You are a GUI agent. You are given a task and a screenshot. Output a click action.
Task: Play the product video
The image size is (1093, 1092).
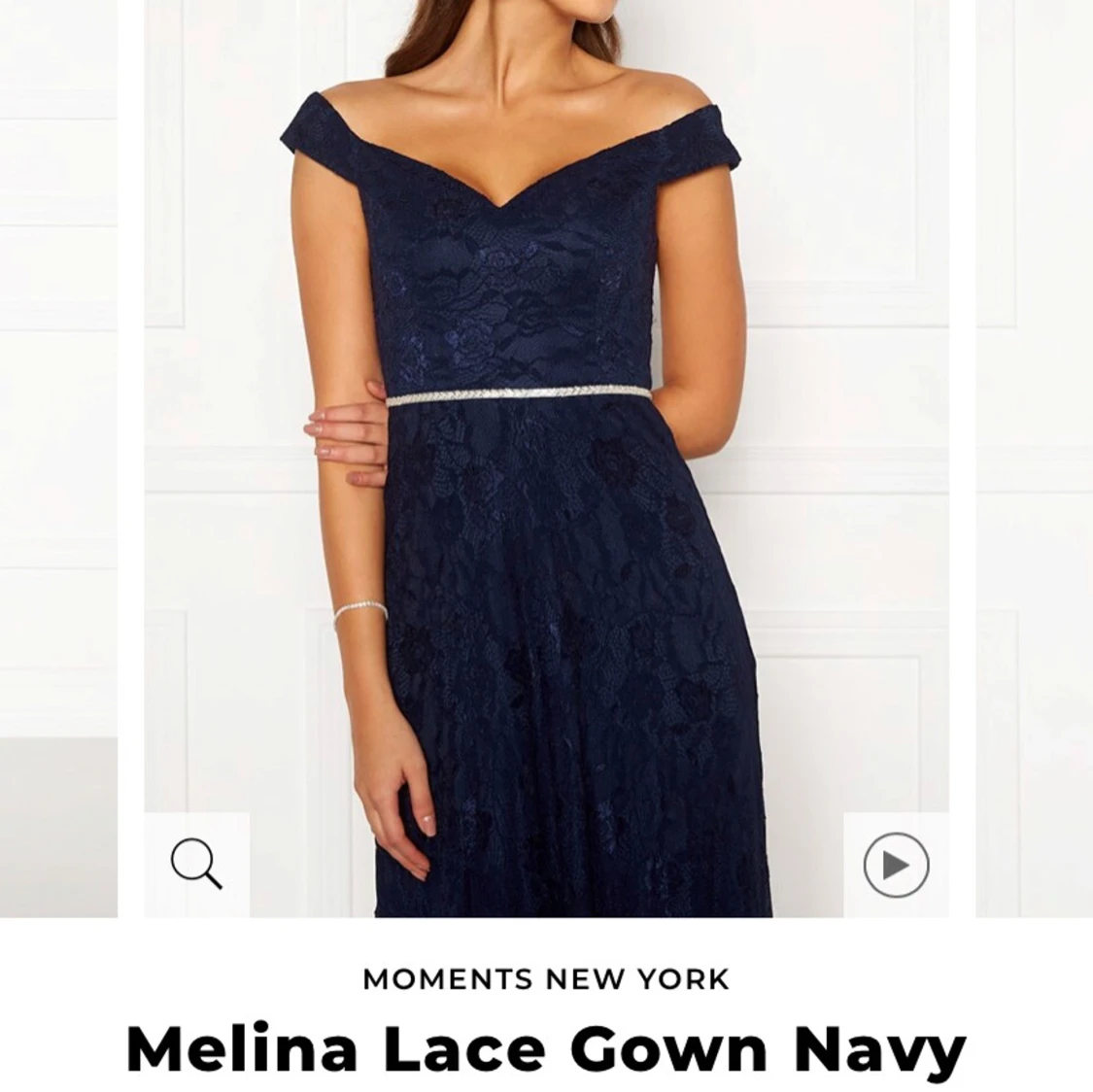[x=896, y=864]
